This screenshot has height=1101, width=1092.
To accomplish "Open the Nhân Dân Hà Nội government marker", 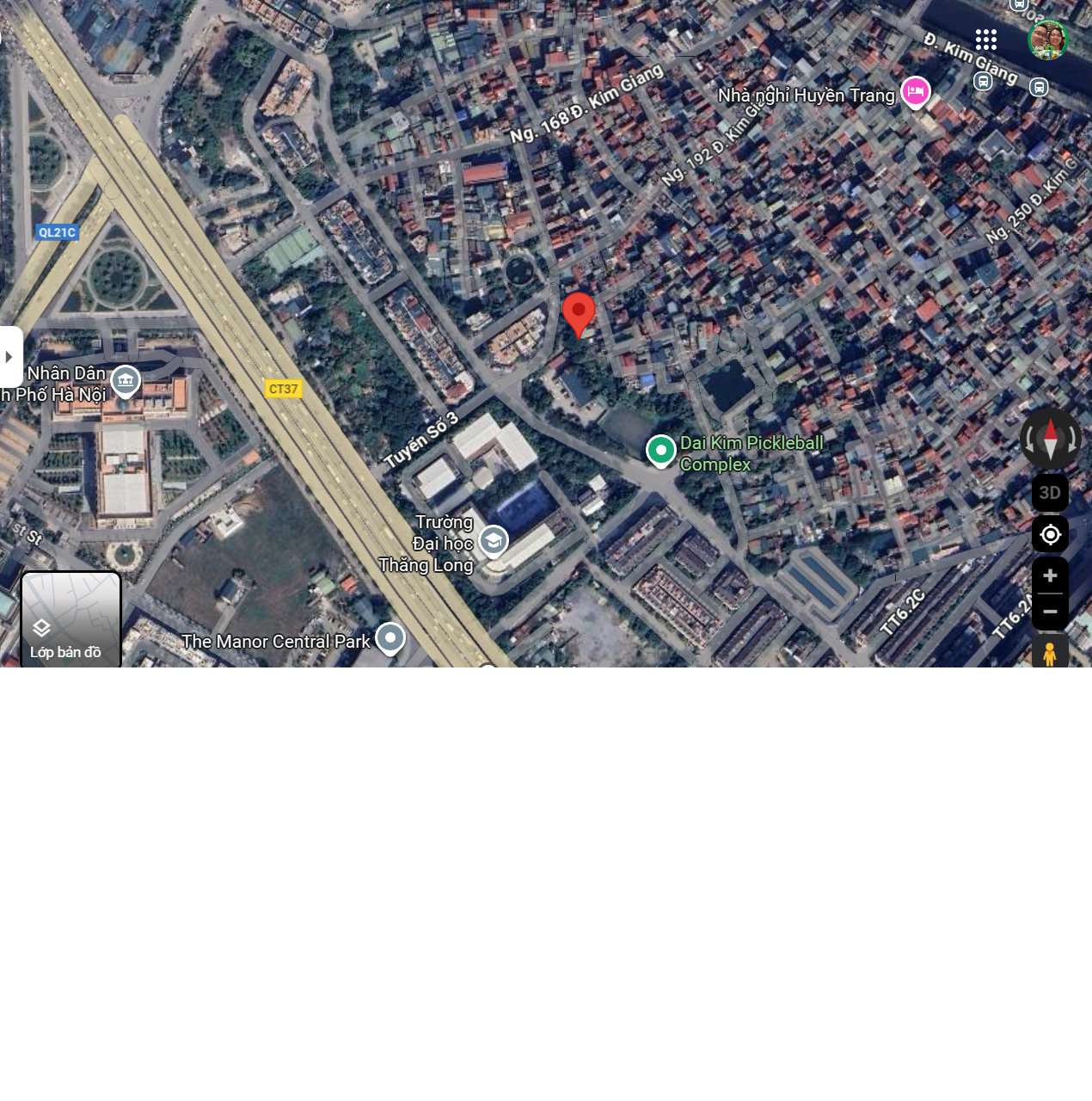I will pyautogui.click(x=126, y=381).
